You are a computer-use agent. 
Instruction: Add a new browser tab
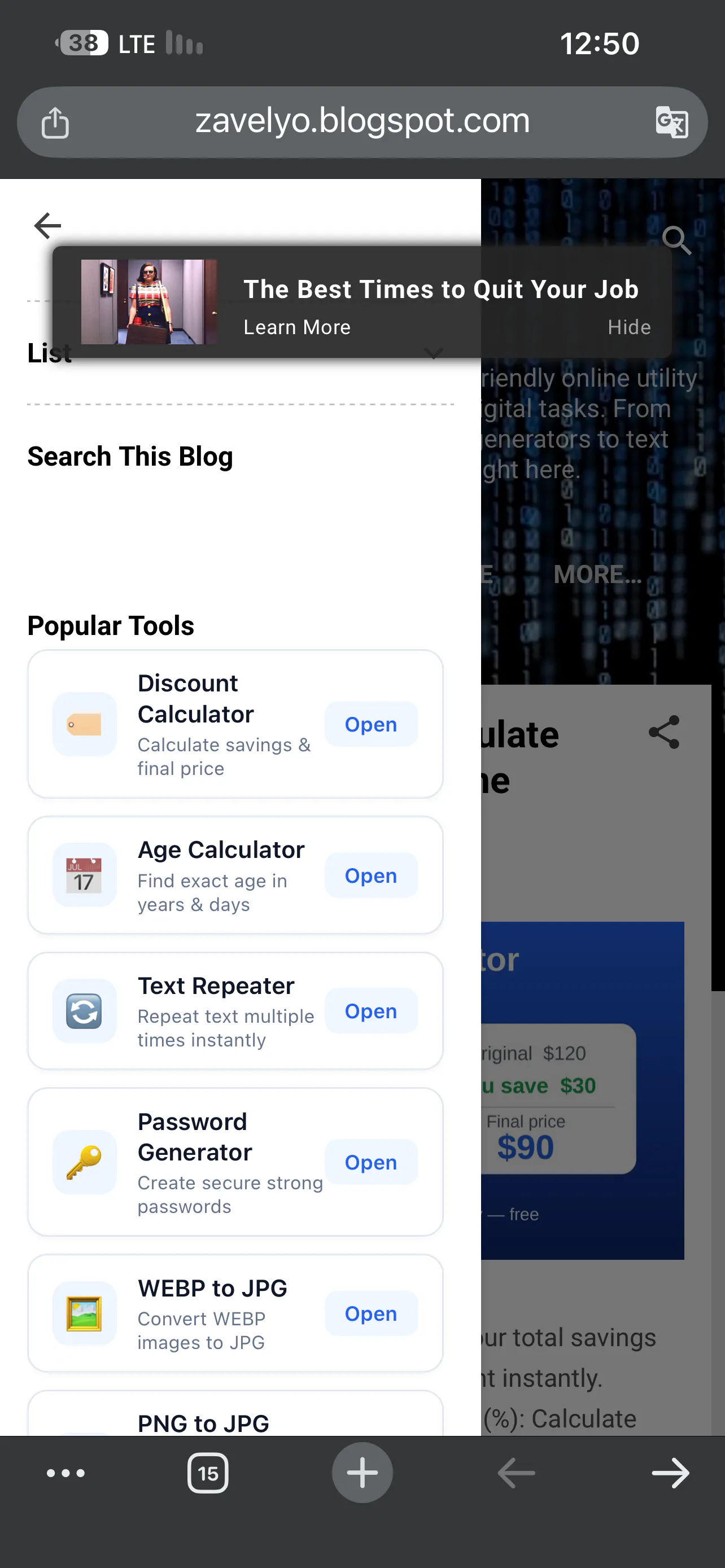coord(362,1473)
